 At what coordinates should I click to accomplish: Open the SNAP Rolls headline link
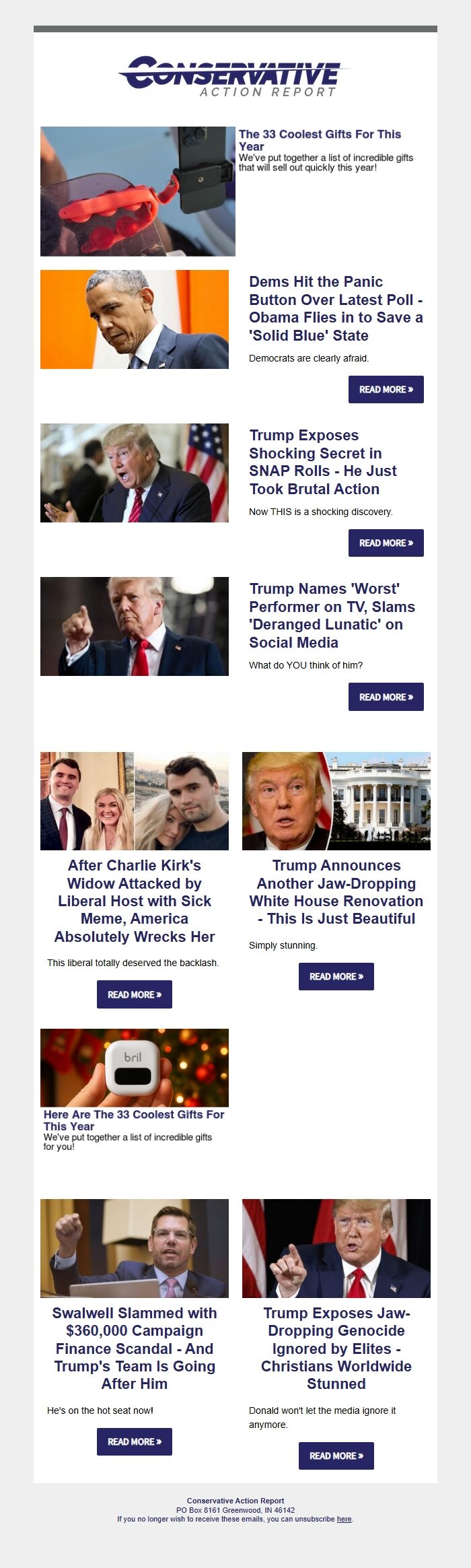pyautogui.click(x=323, y=462)
